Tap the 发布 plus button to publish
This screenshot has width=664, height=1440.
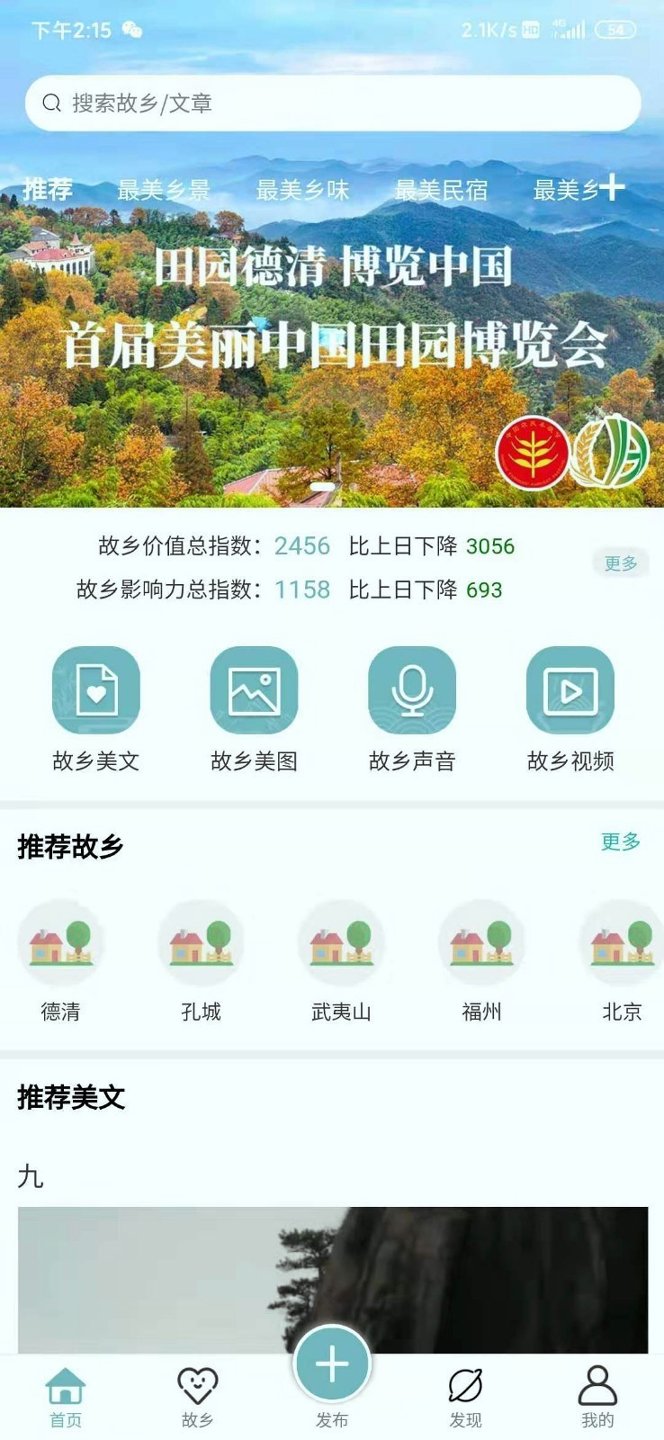pyautogui.click(x=331, y=1365)
